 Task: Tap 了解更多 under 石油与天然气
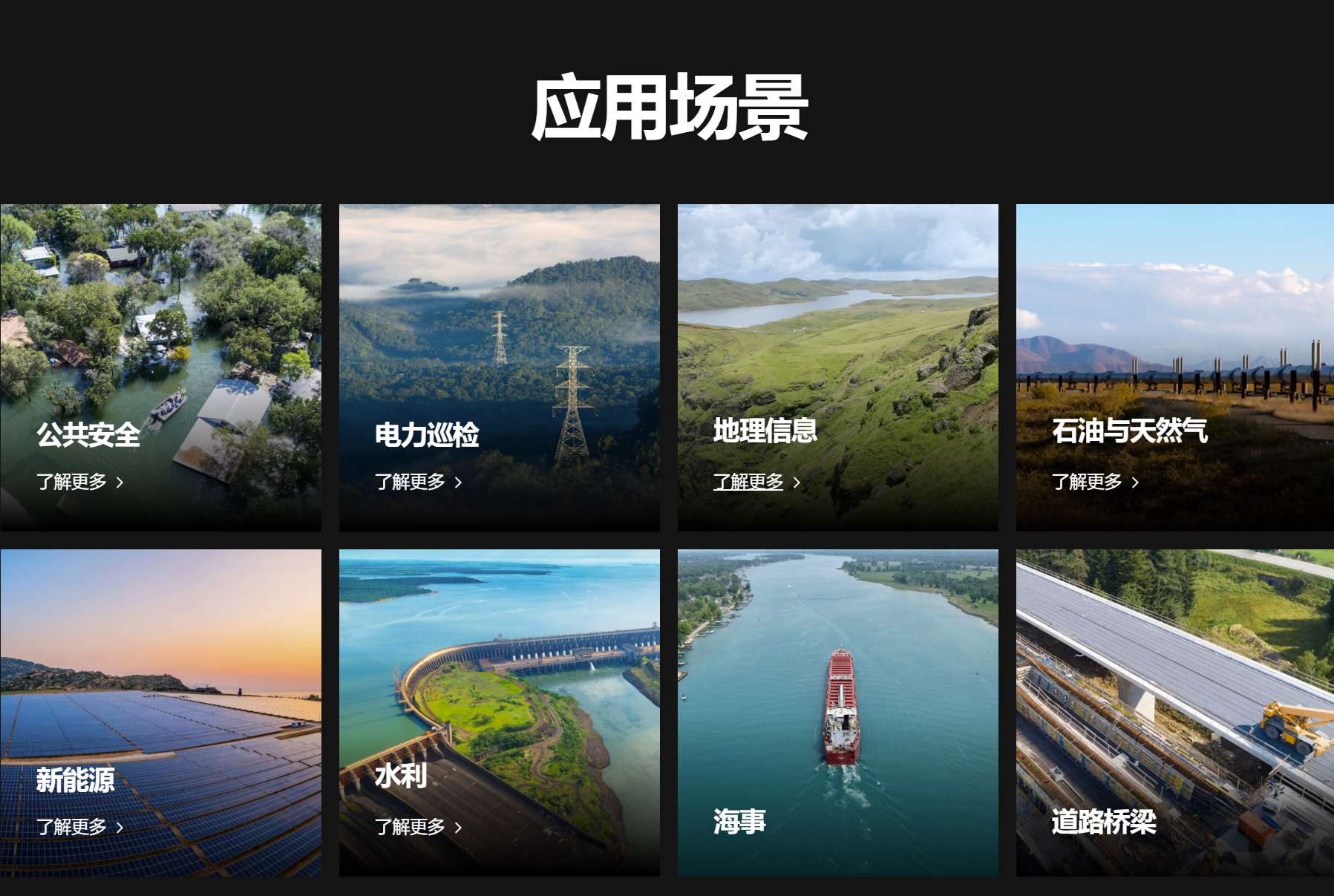[x=1095, y=483]
